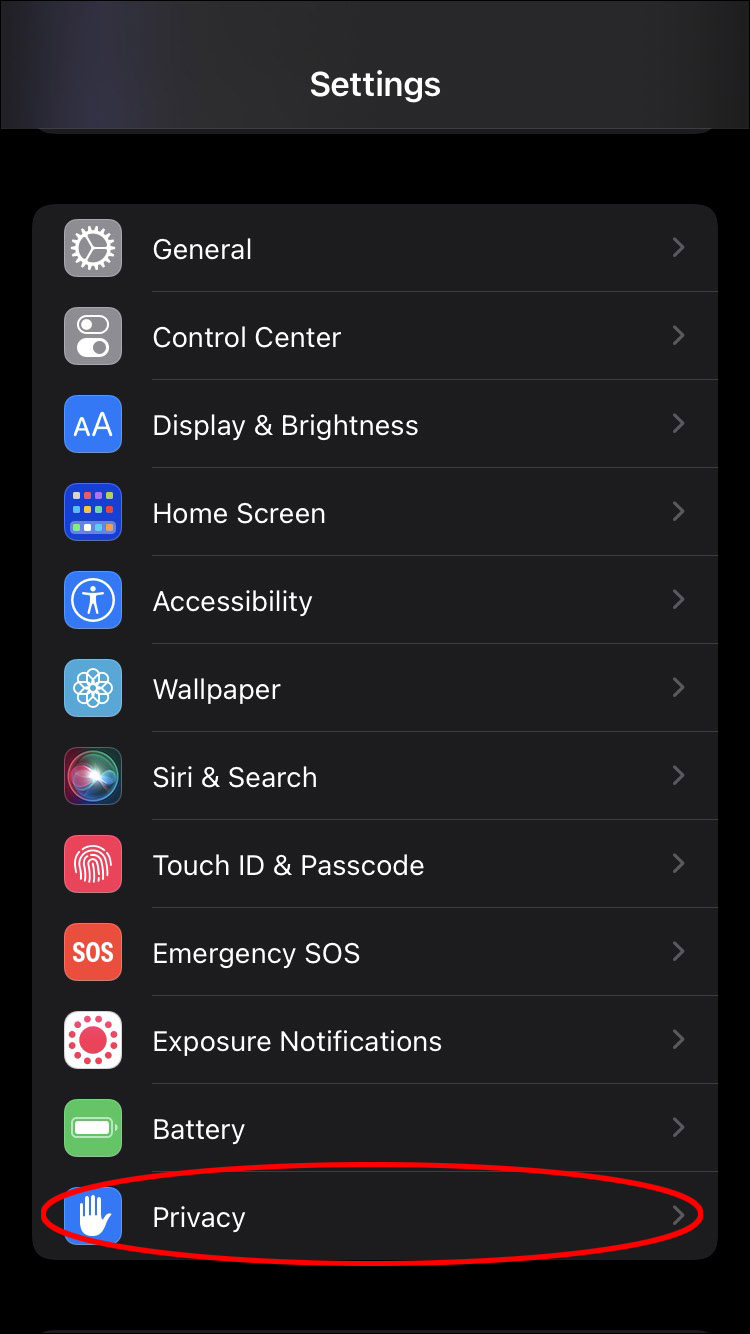This screenshot has width=750, height=1334.
Task: Select the Wallpaper row
Action: [x=375, y=689]
